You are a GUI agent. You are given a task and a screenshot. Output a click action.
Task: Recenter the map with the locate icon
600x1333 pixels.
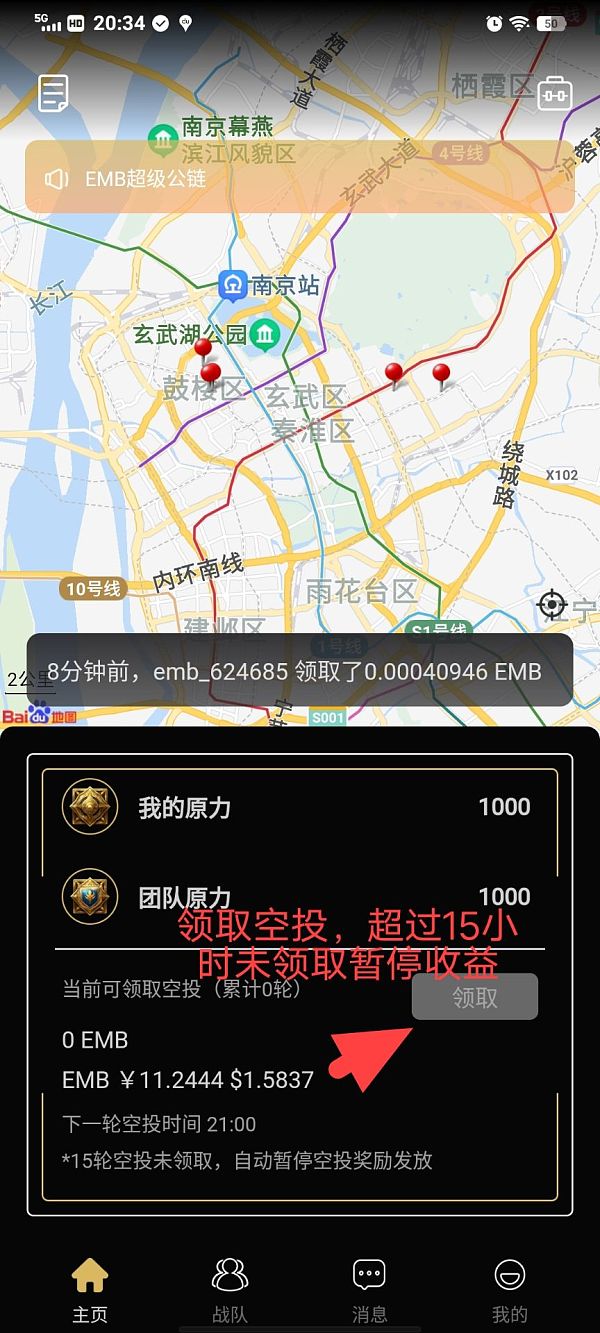(552, 604)
